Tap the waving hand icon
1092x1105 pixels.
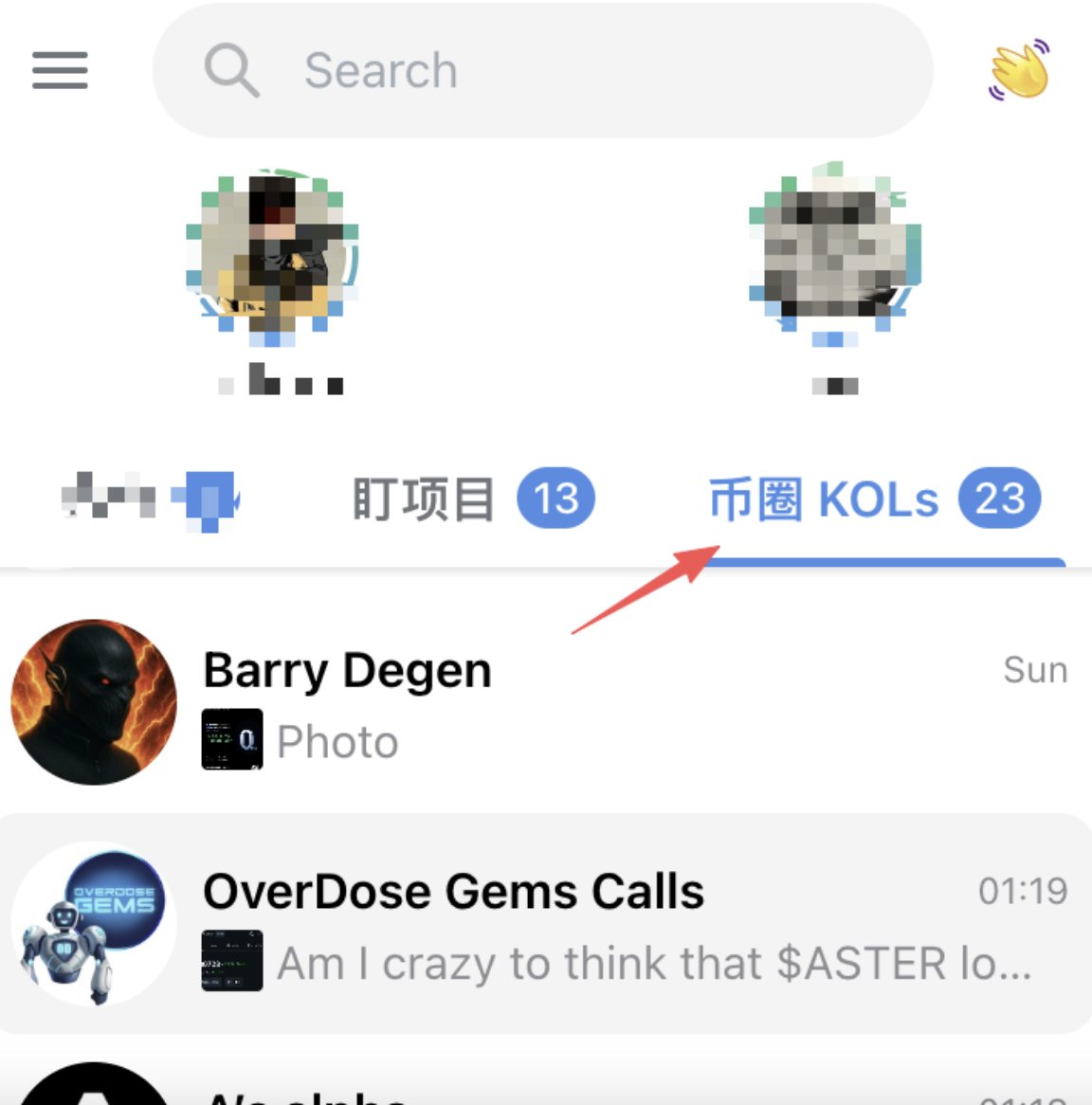click(1020, 70)
